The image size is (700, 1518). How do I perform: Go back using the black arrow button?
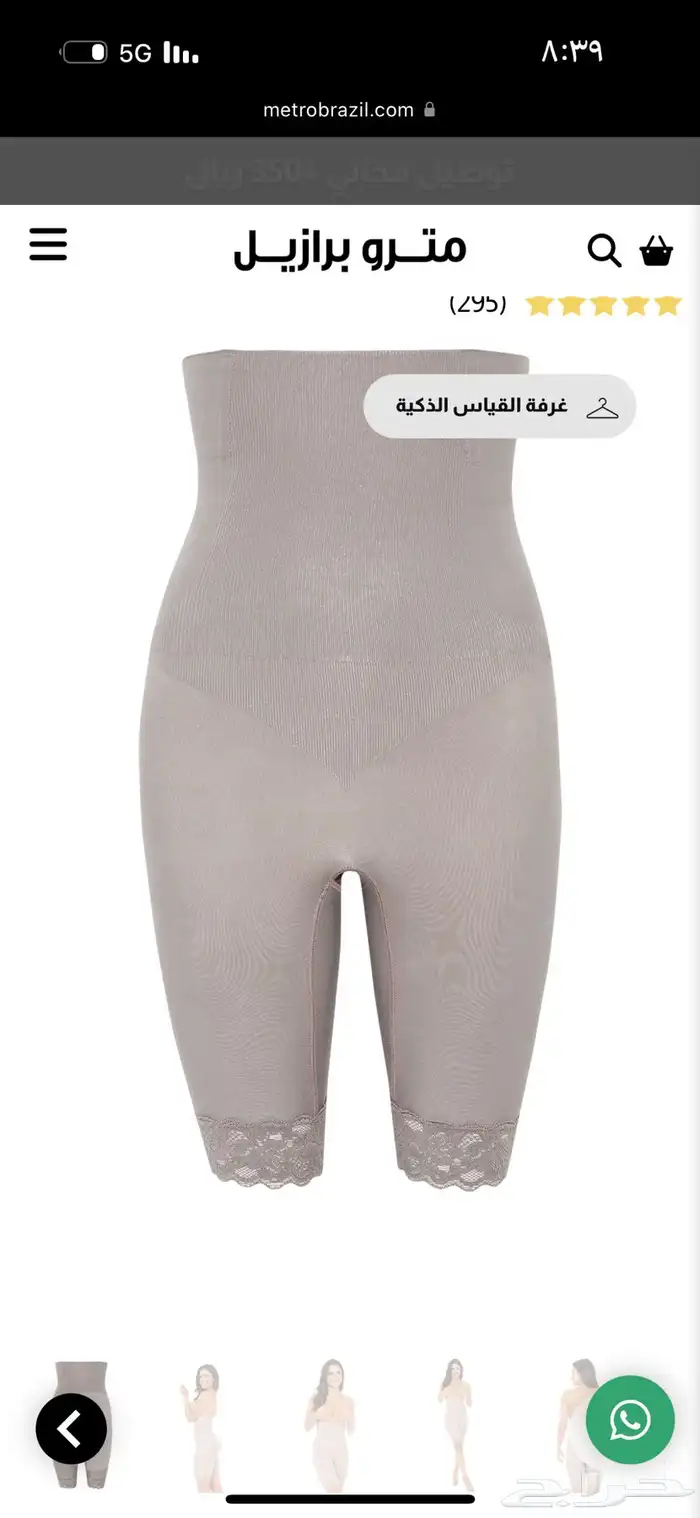[x=71, y=1429]
